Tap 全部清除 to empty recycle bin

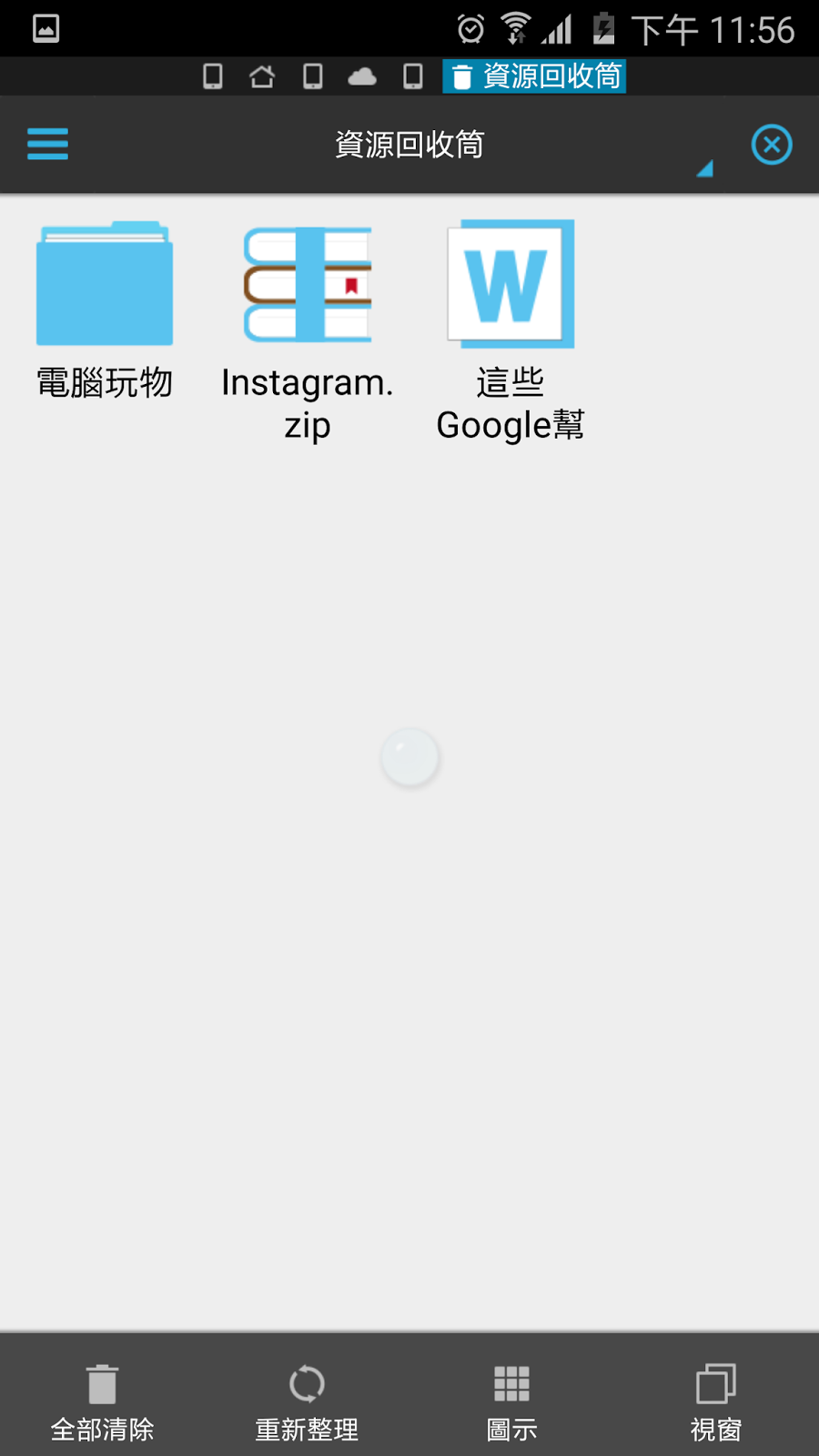102,1401
